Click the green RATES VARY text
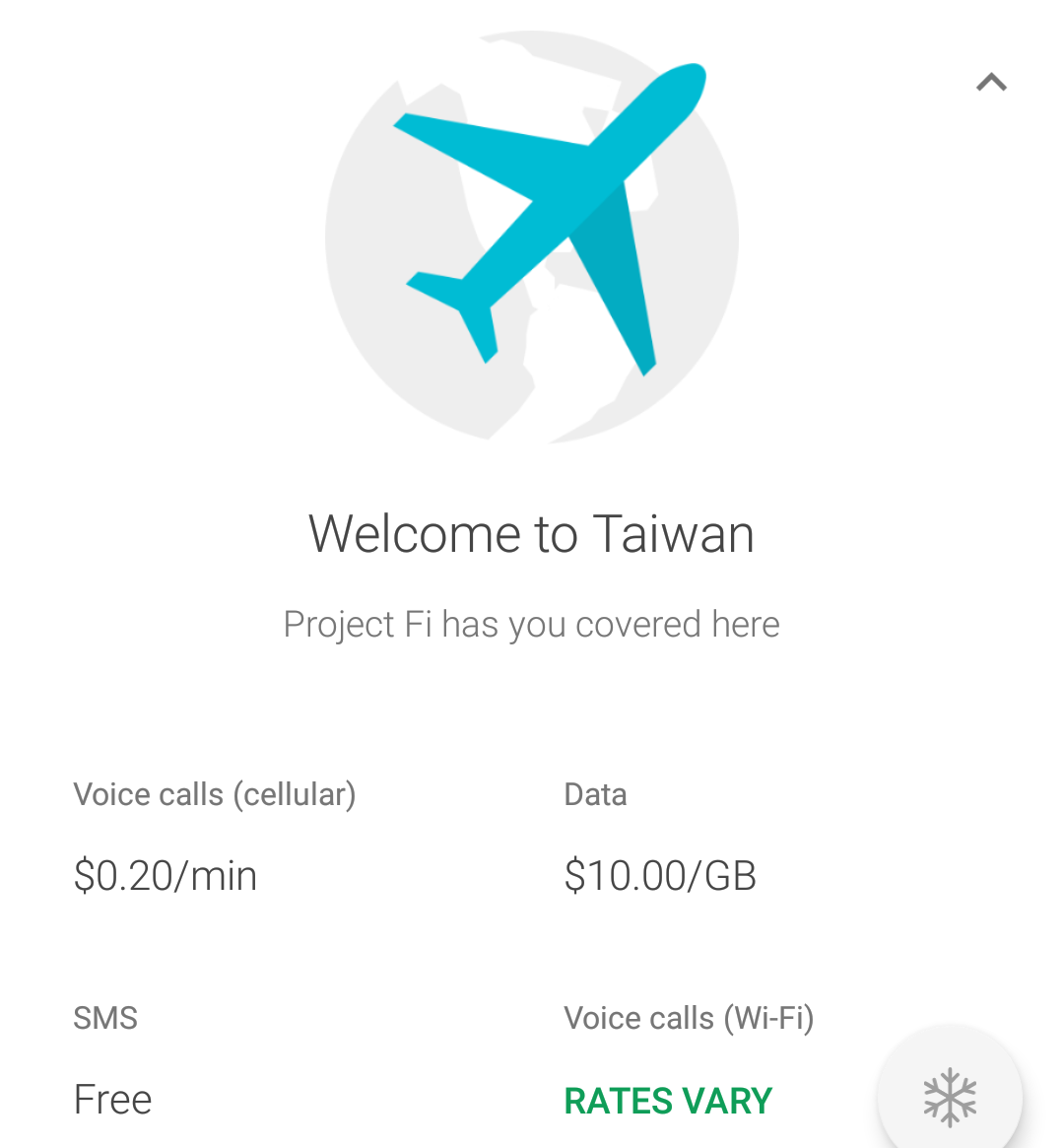This screenshot has height=1148, width=1064. (x=667, y=1100)
